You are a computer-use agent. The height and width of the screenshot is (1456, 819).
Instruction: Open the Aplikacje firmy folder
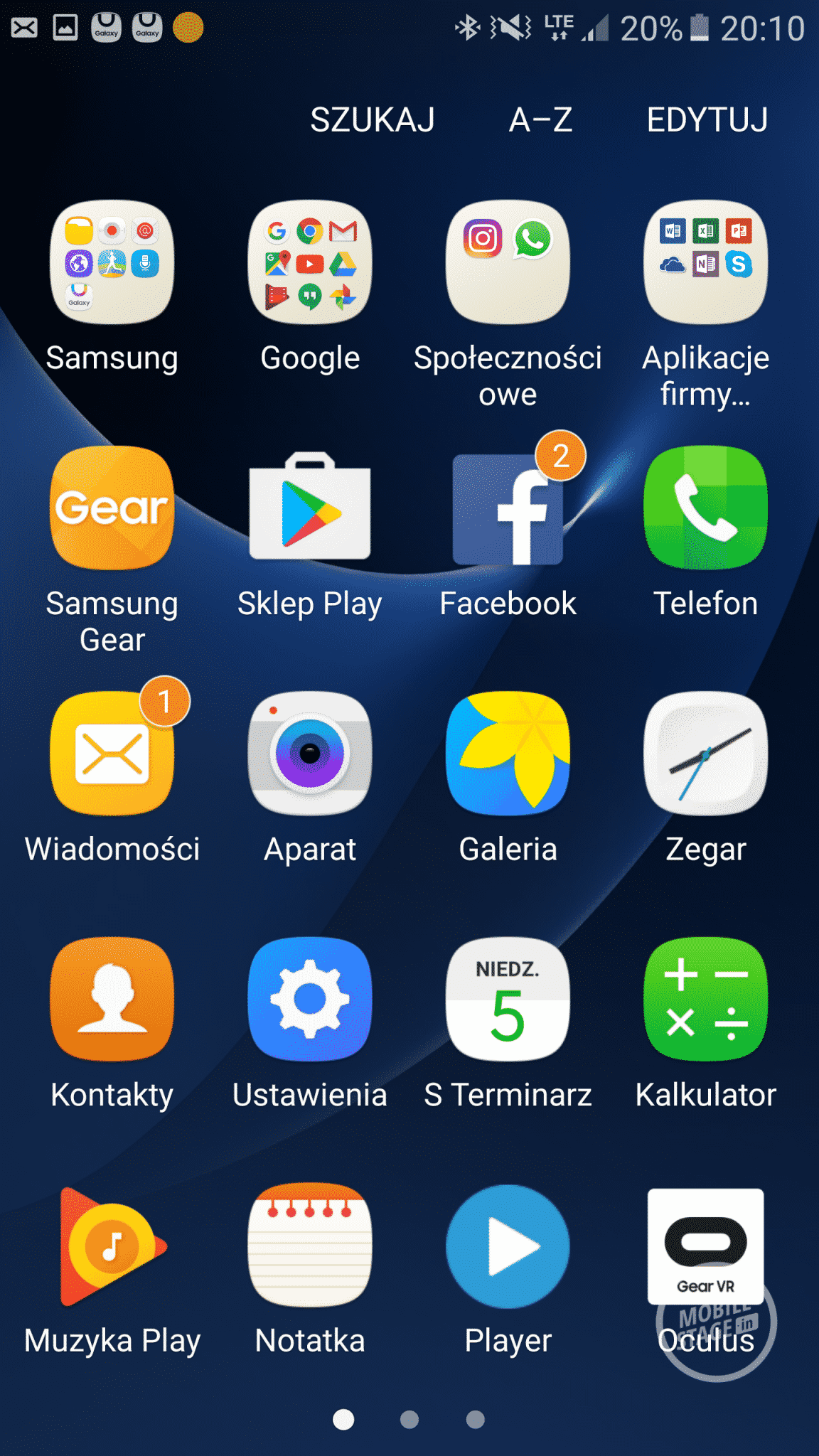705,263
